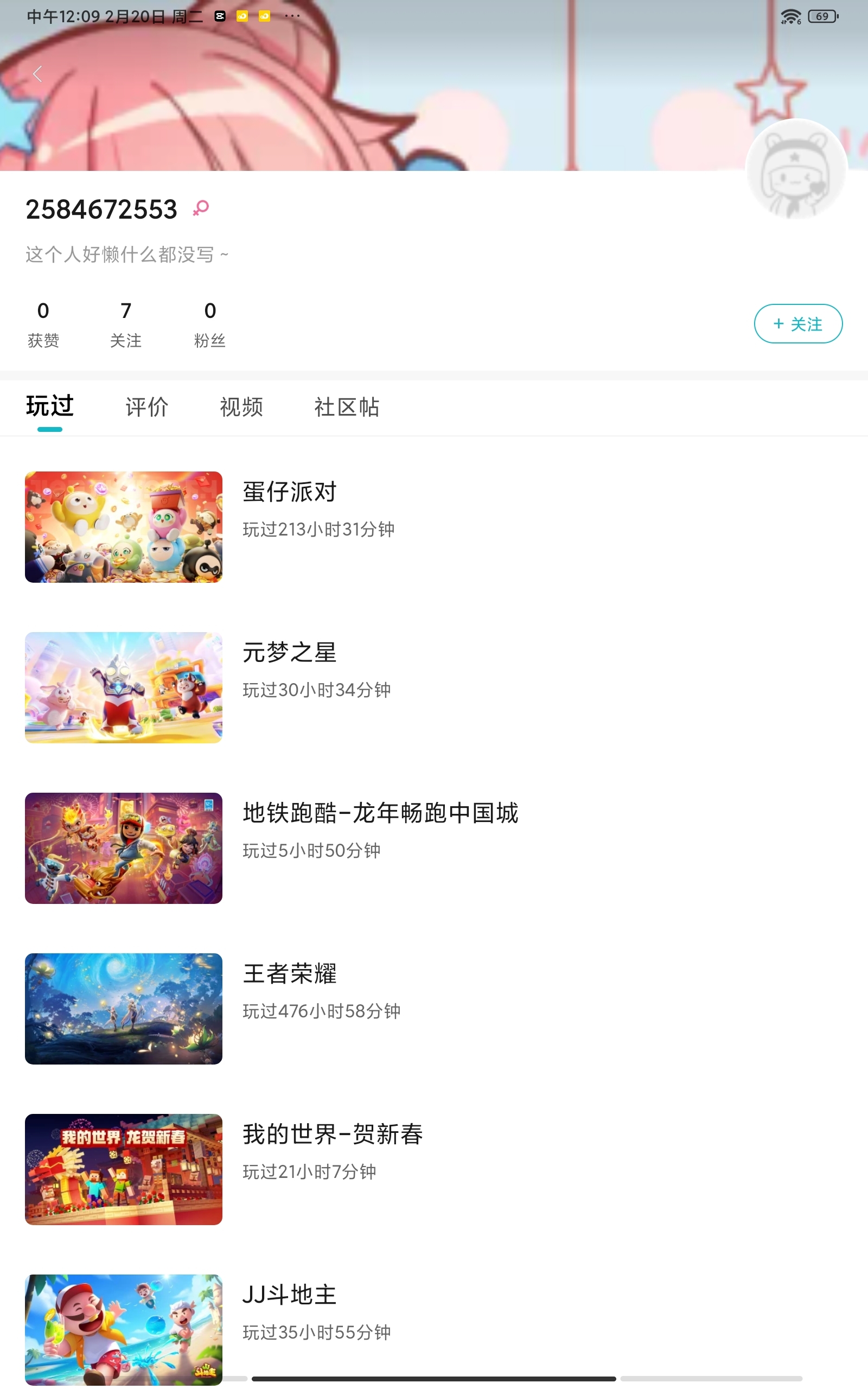This screenshot has height=1389, width=868.
Task: Open the 社区帖 tab
Action: tap(346, 407)
